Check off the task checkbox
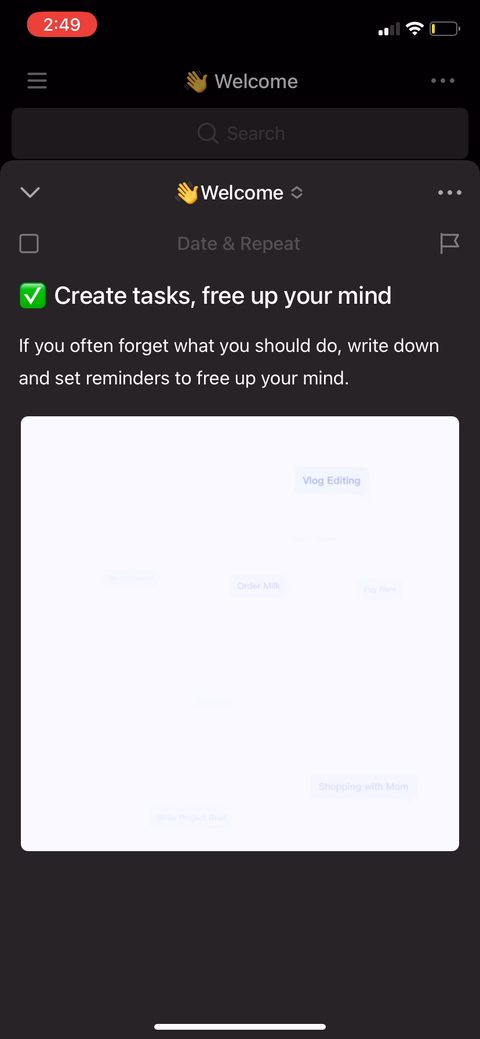The height and width of the screenshot is (1039, 480). pos(29,244)
